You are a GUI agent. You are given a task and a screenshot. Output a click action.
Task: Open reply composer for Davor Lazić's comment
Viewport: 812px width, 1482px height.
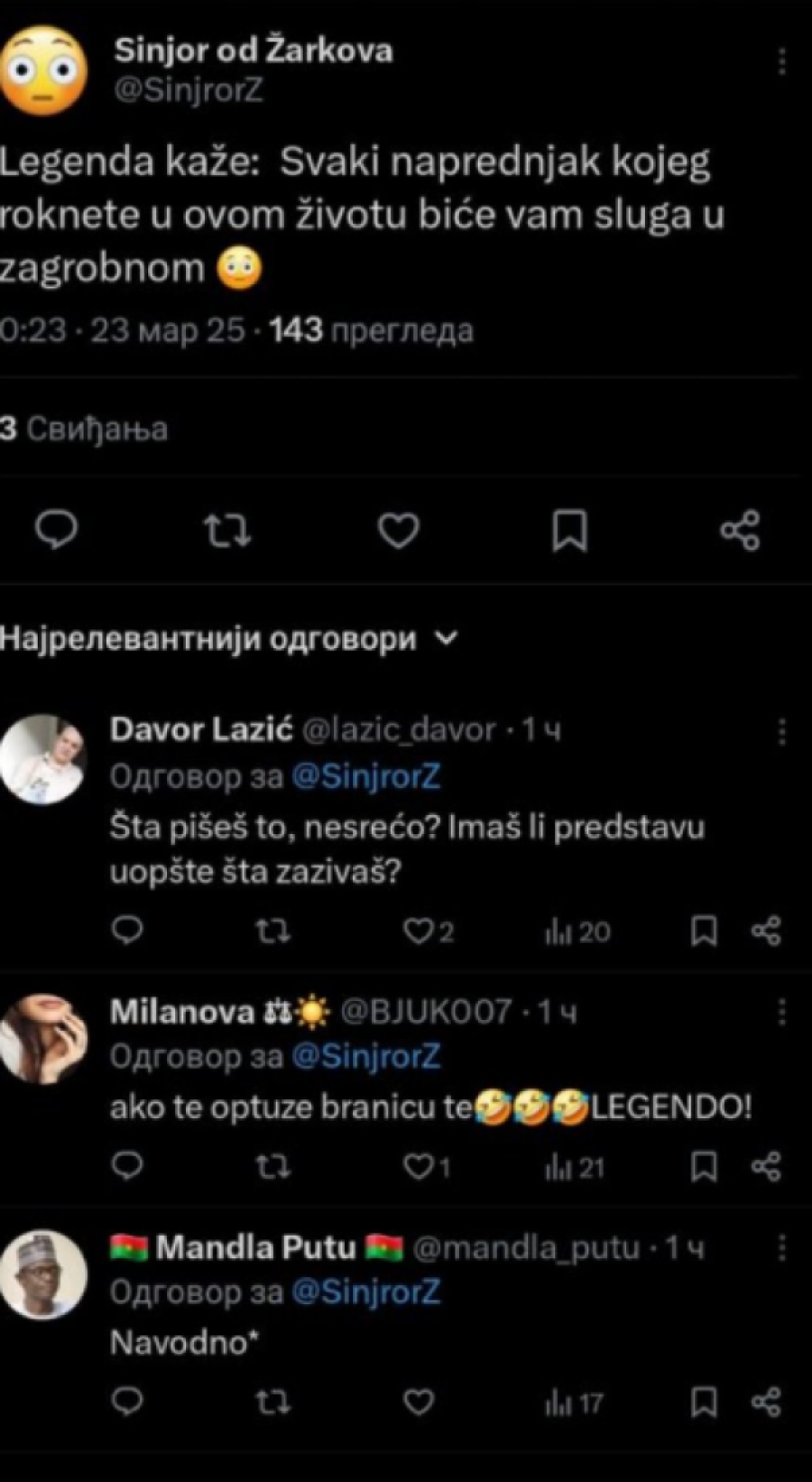(x=128, y=932)
